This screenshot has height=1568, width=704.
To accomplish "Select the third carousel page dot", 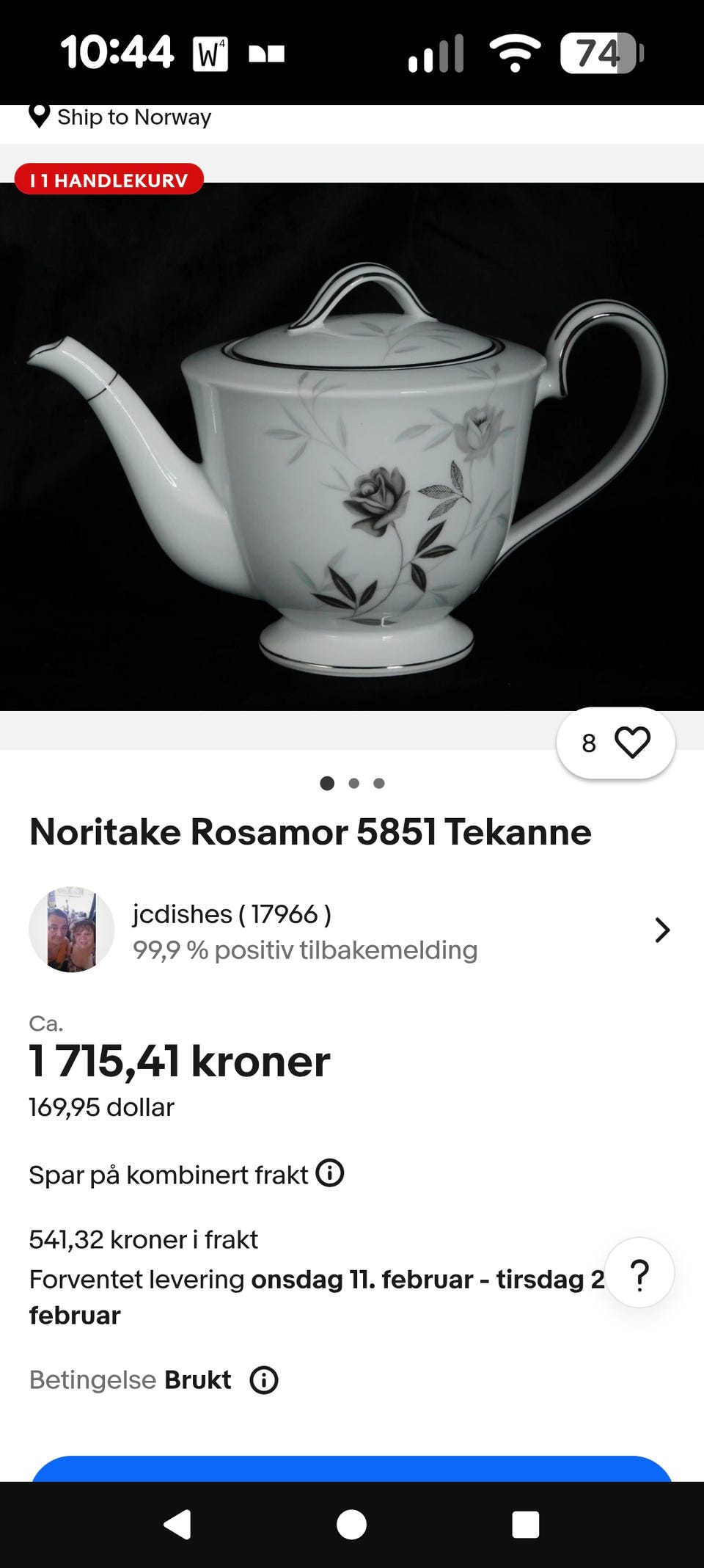I will (380, 783).
